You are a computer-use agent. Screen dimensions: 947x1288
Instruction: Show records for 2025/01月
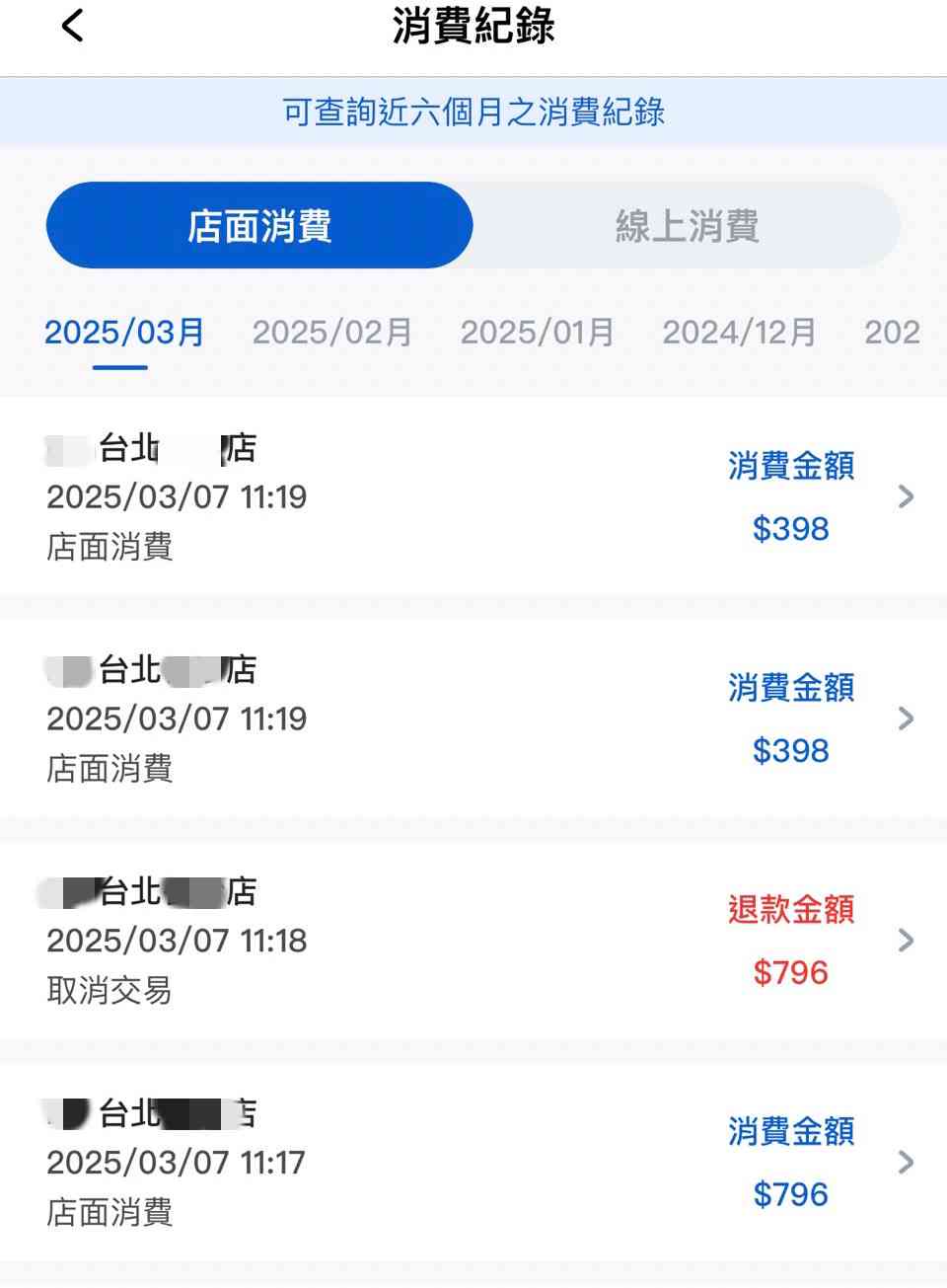pyautogui.click(x=537, y=333)
